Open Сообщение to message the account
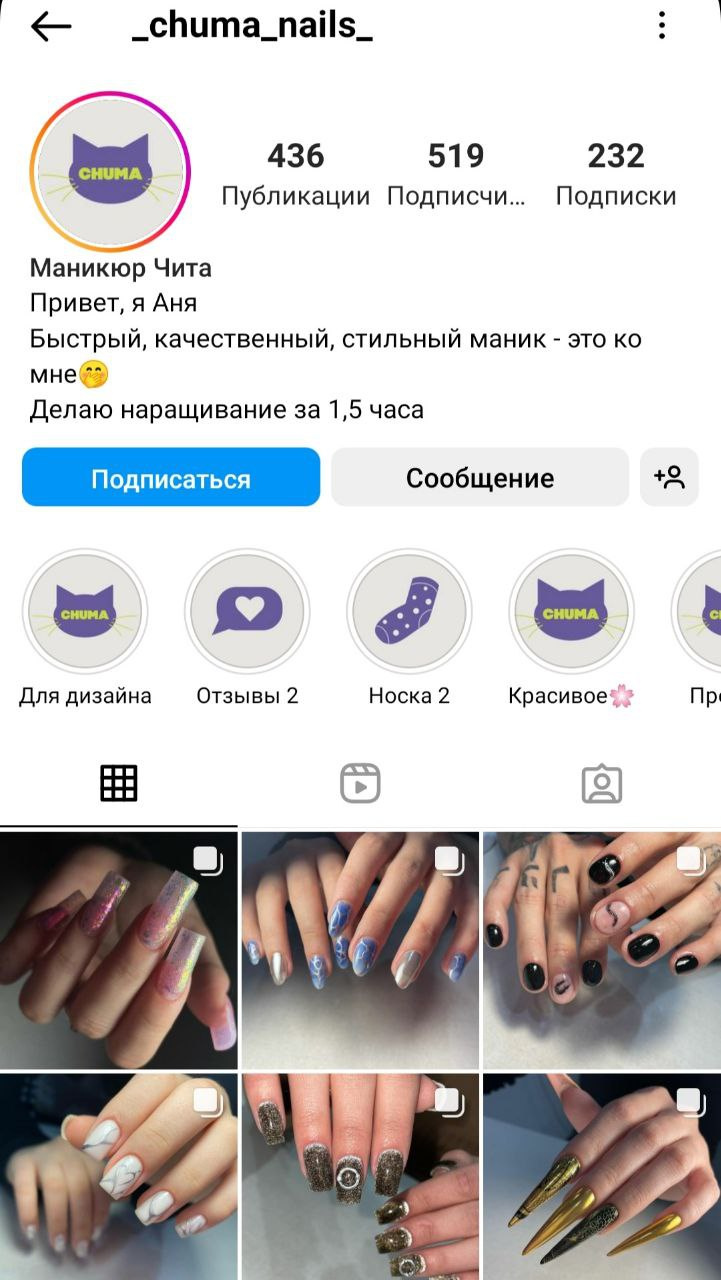This screenshot has width=721, height=1280. [x=480, y=478]
